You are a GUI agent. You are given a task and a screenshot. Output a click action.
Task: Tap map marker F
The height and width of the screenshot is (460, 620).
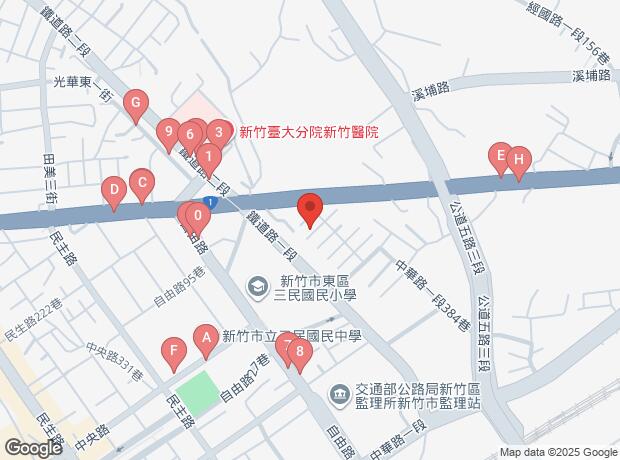[x=174, y=350]
